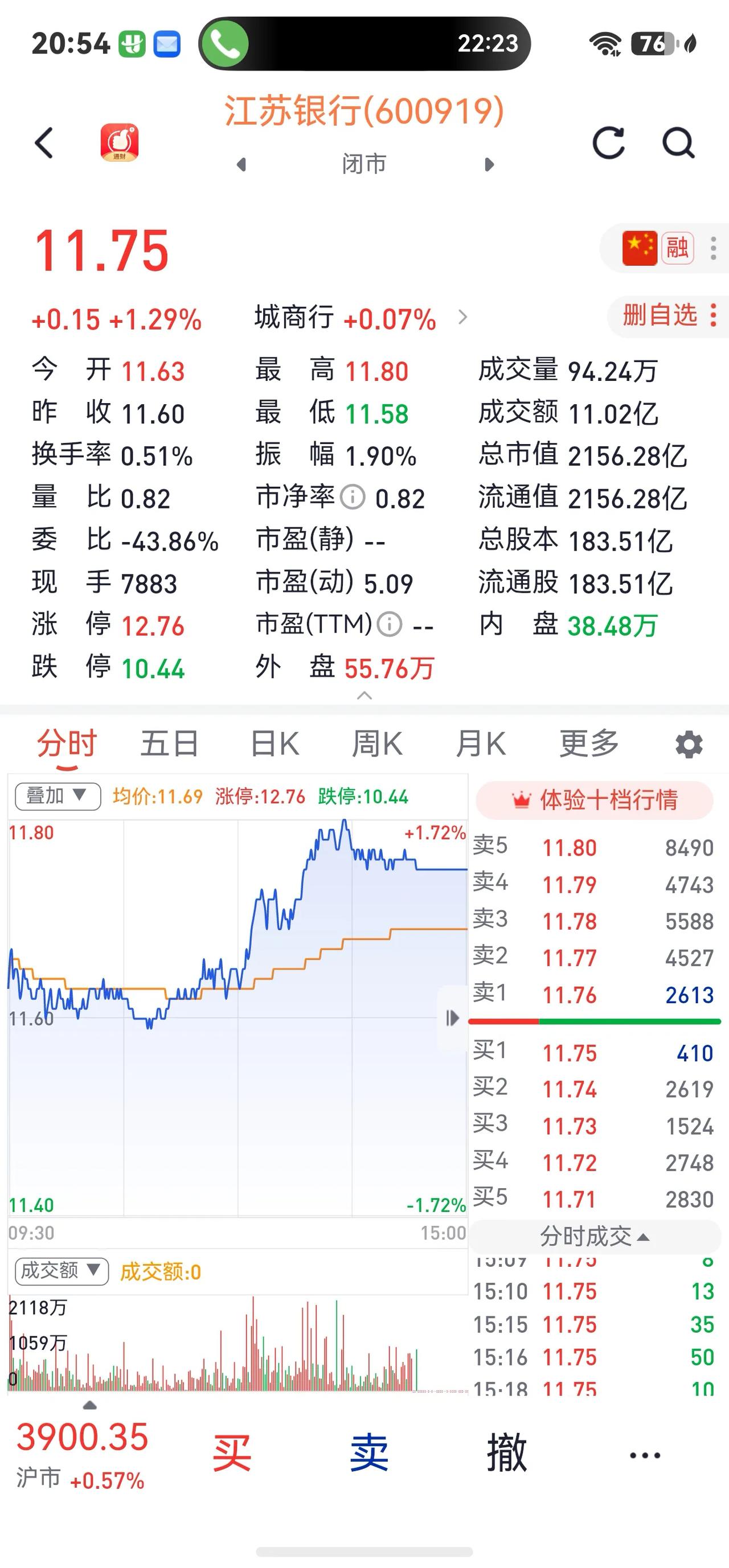
Task: Tap the 卖 sell button
Action: (x=369, y=1453)
